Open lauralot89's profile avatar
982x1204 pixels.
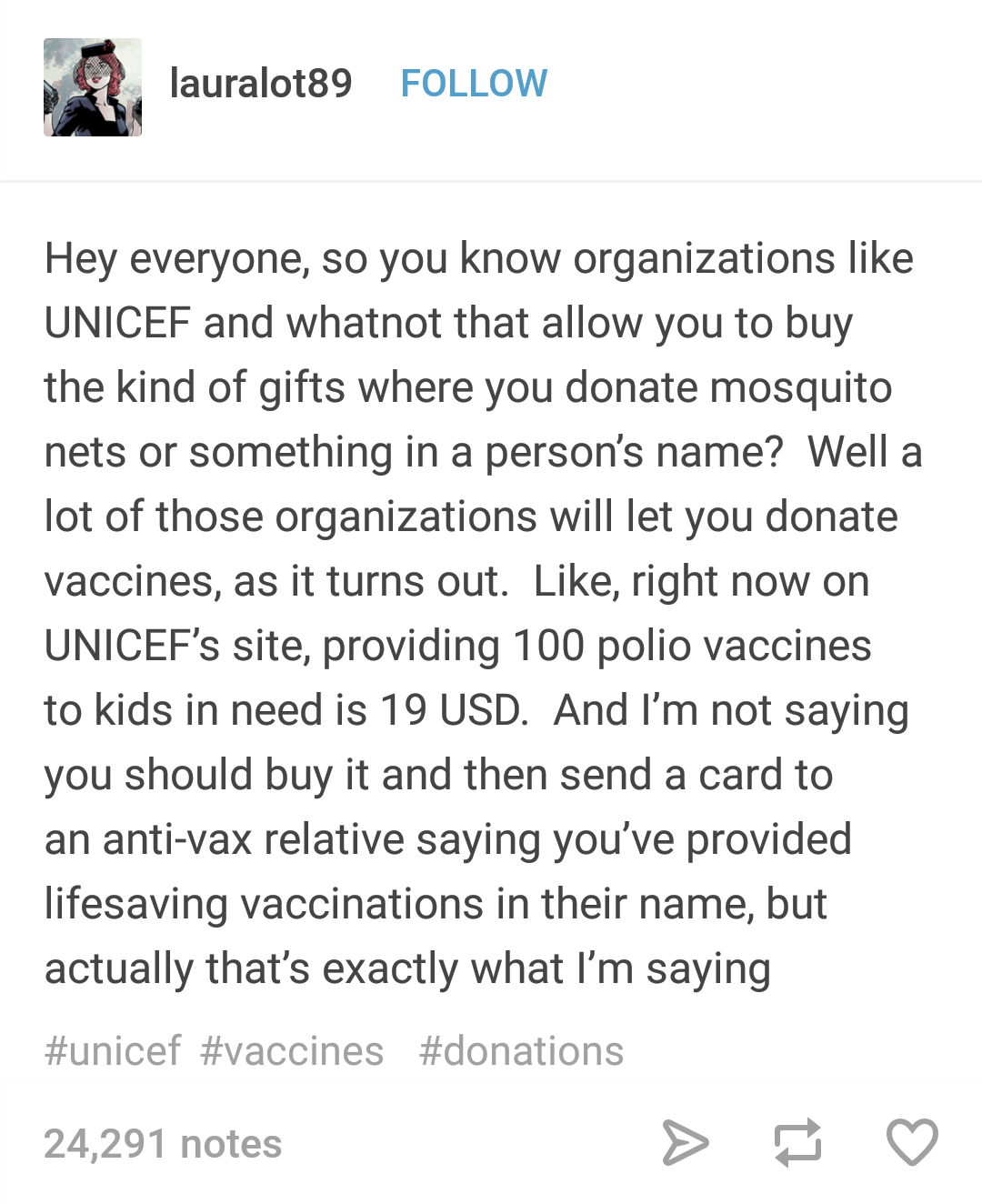pyautogui.click(x=93, y=87)
